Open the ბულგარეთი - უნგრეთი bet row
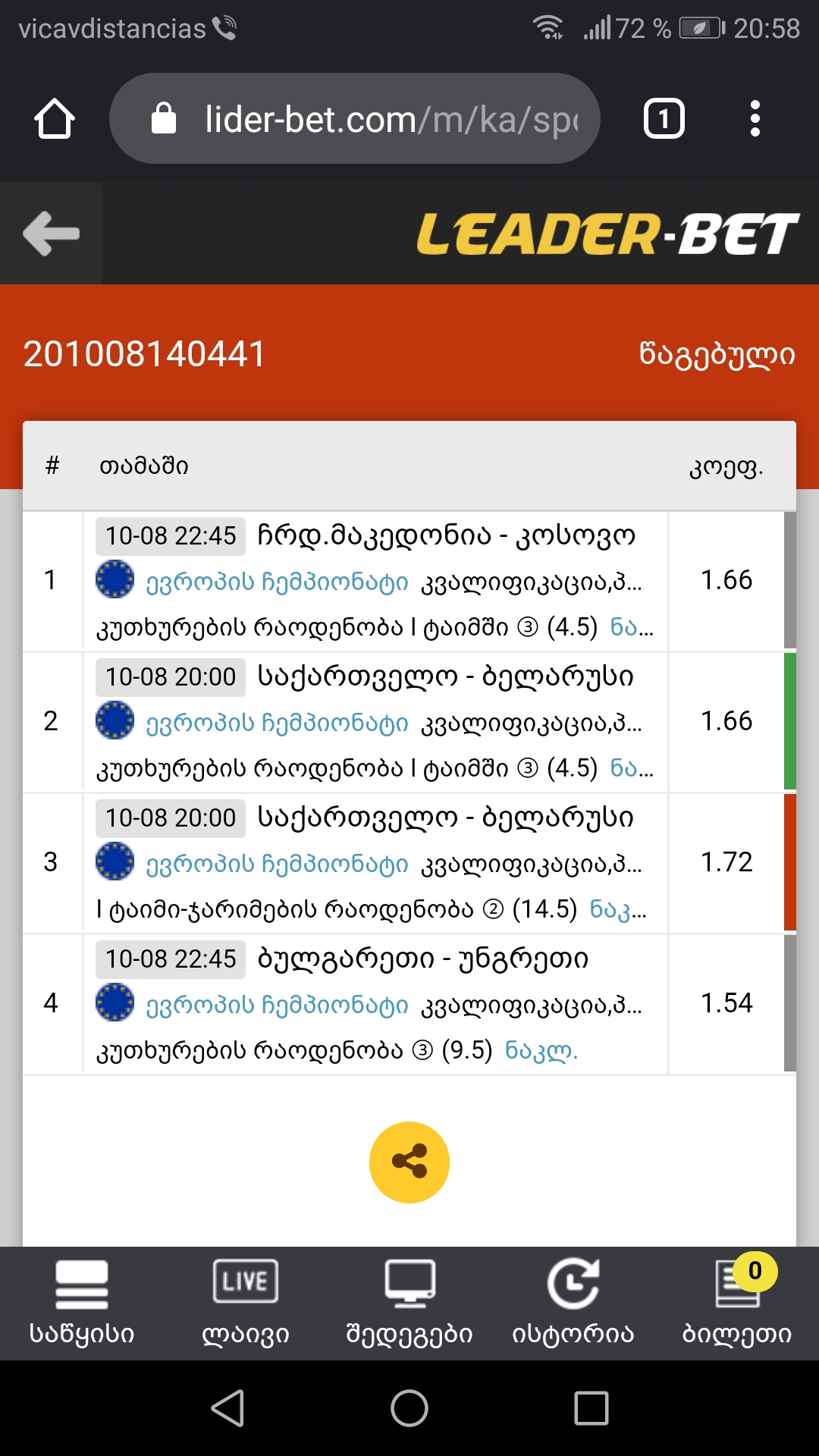The height and width of the screenshot is (1456, 819). [375, 1004]
